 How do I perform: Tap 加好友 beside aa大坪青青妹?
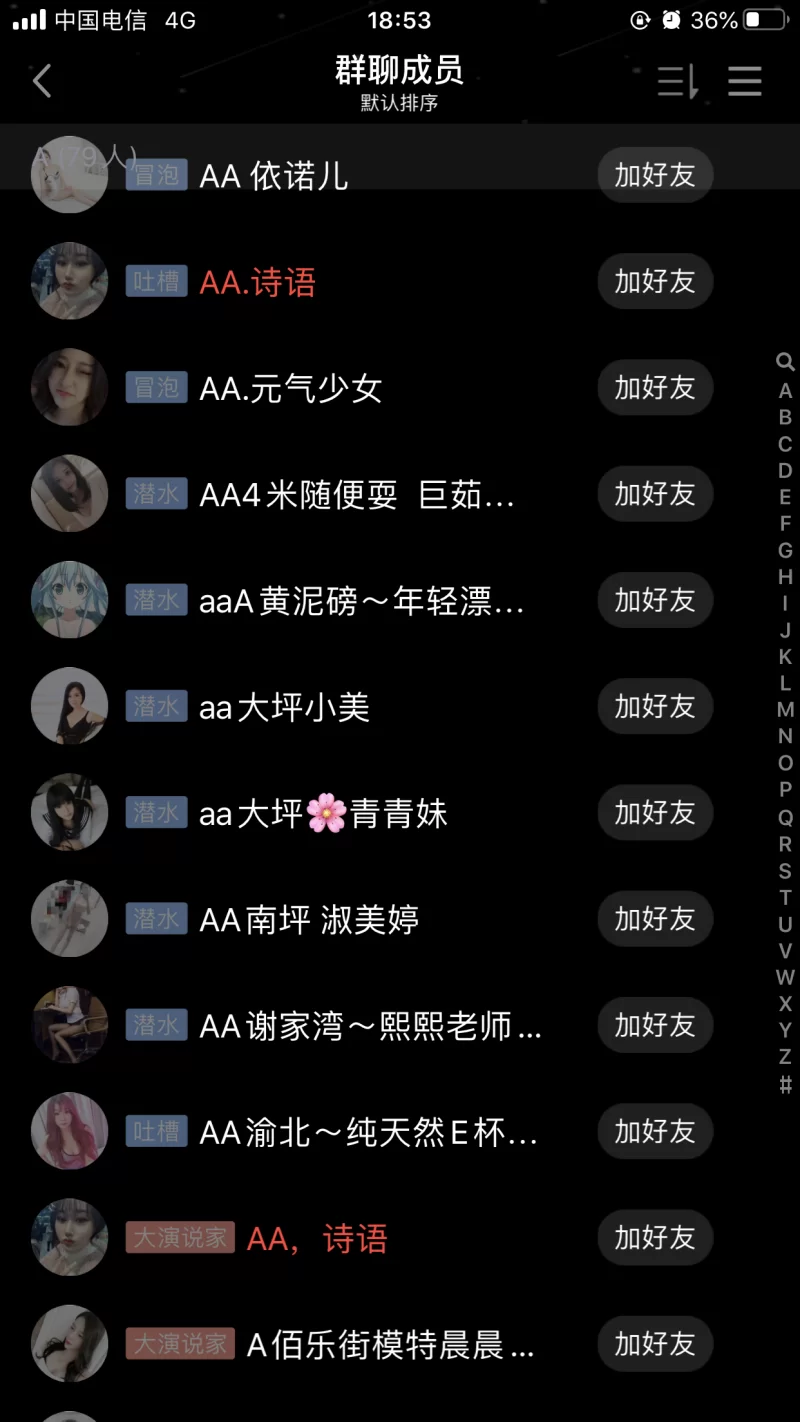click(655, 813)
